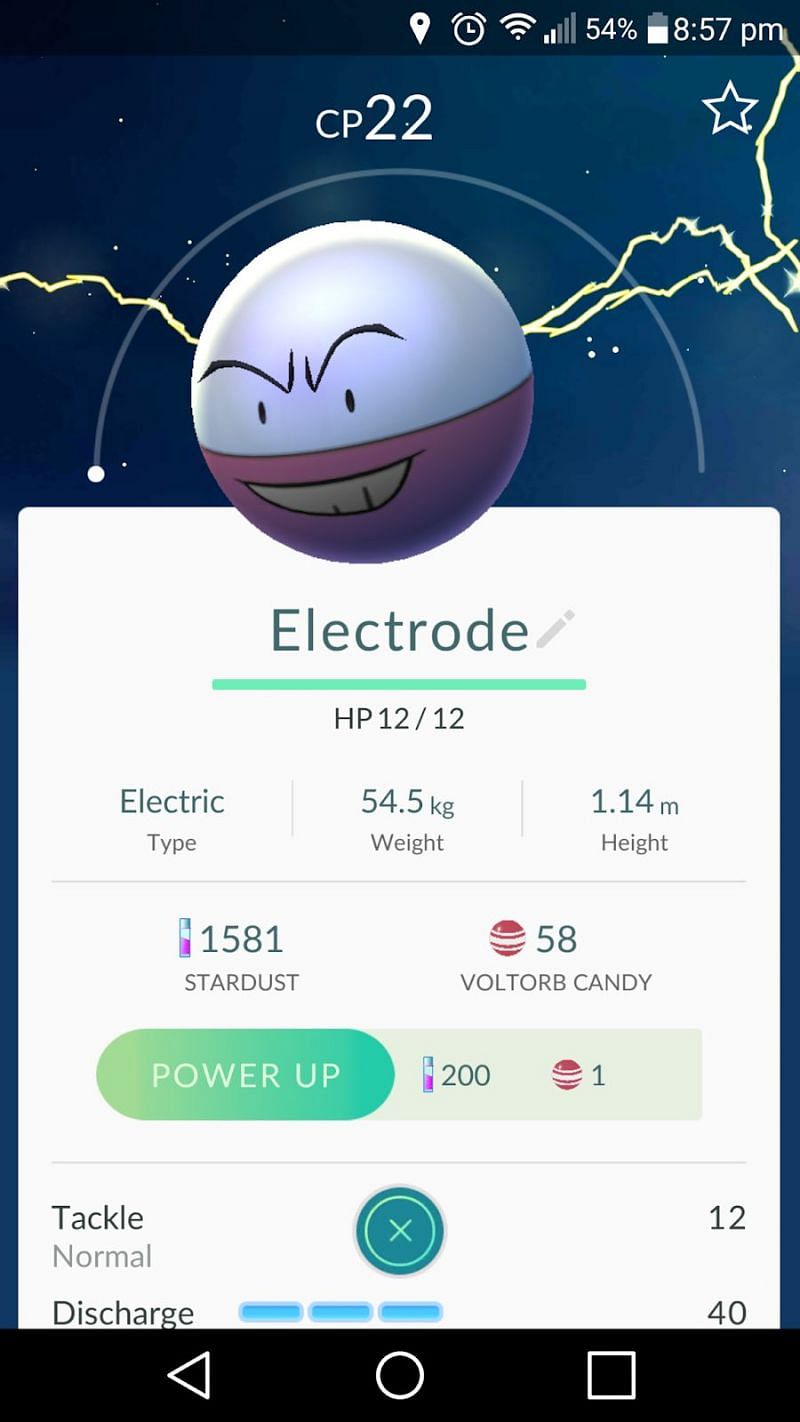Power up Electrode

[x=245, y=1075]
